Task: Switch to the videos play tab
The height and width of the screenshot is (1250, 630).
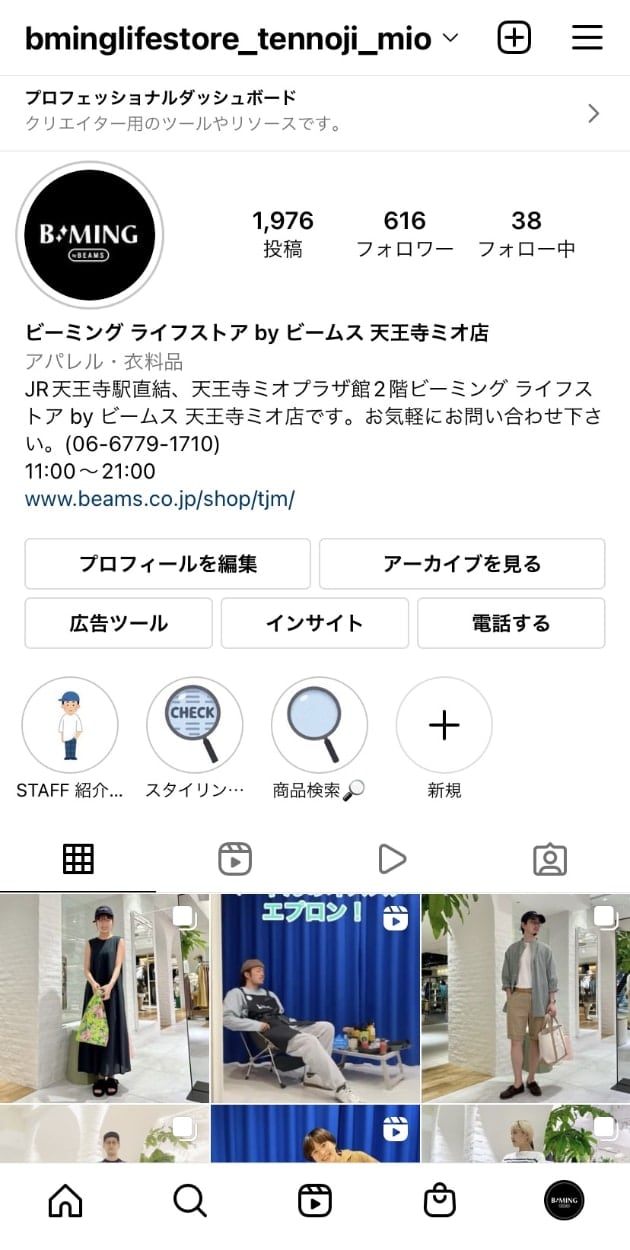Action: pyautogui.click(x=392, y=859)
